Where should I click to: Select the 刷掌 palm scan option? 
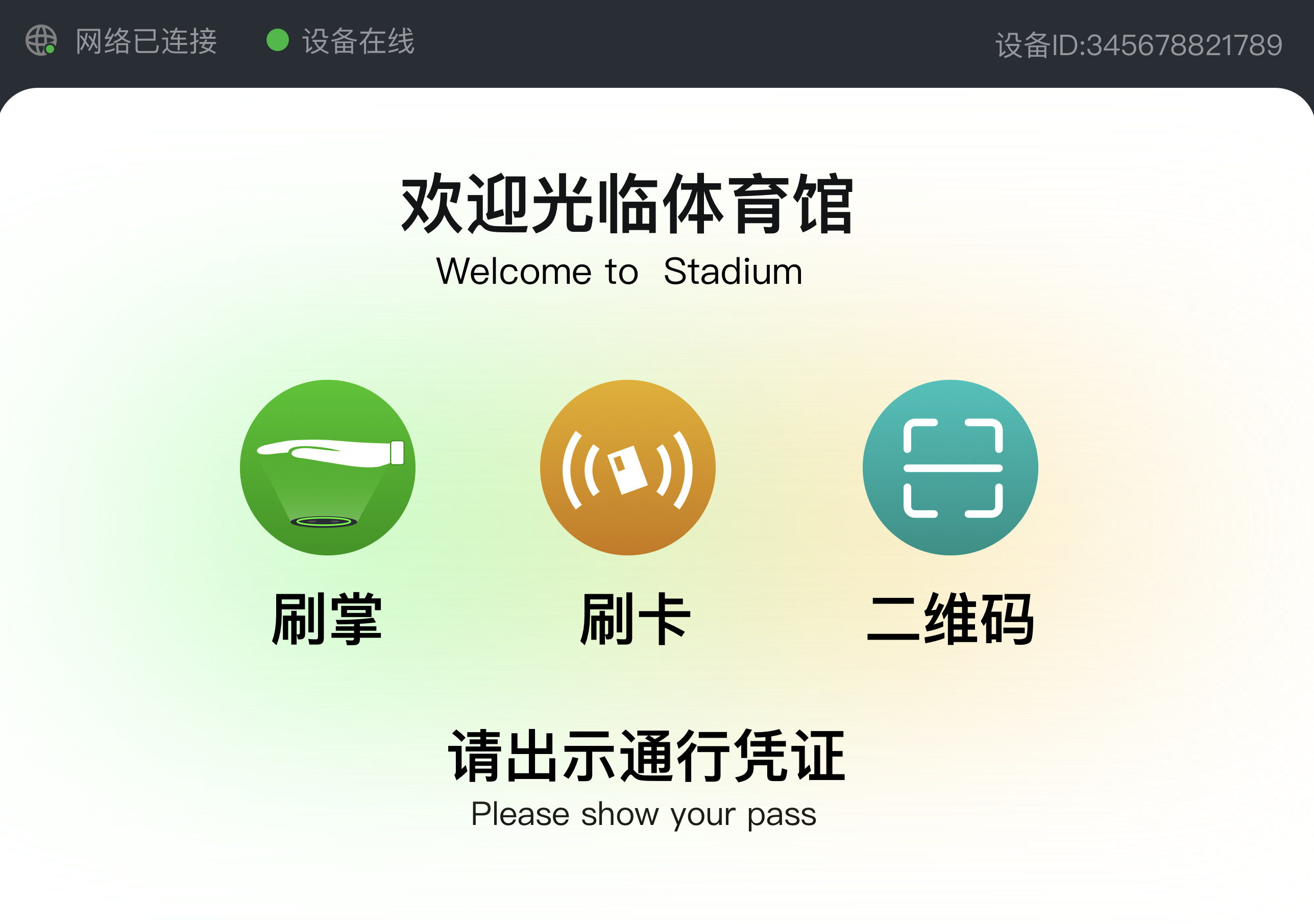coord(327,468)
